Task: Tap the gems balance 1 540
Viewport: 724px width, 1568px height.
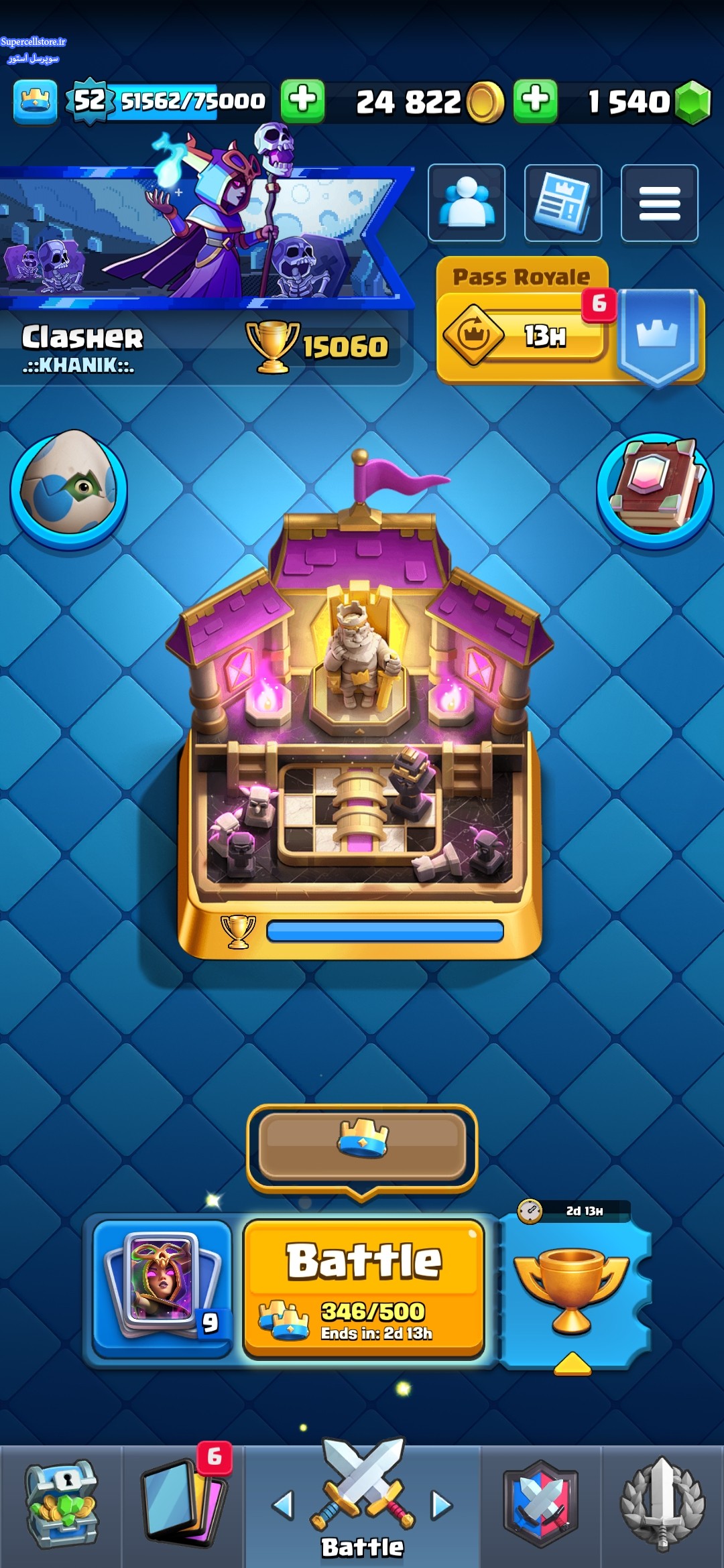Action: point(629,102)
